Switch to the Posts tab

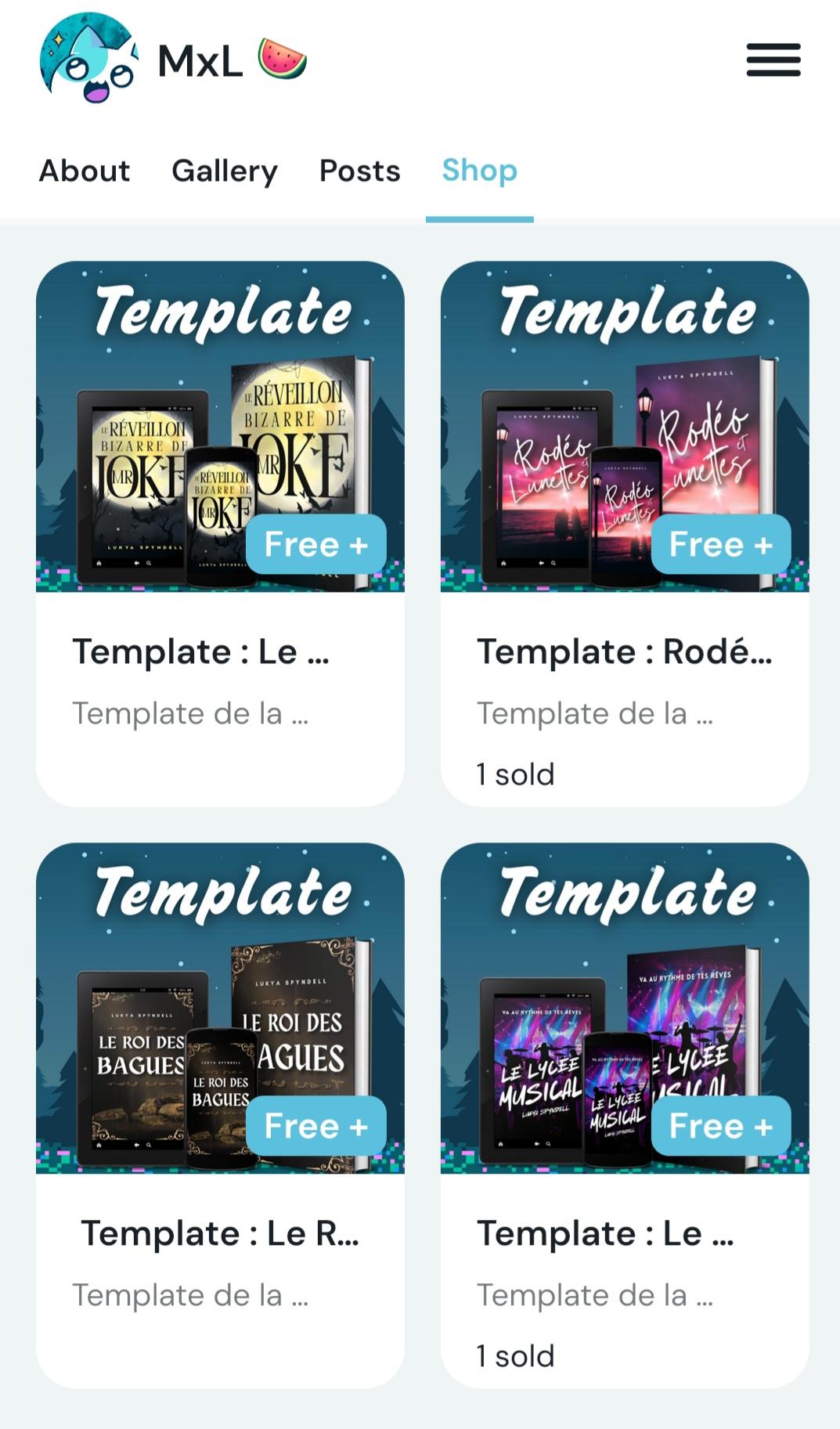[359, 171]
